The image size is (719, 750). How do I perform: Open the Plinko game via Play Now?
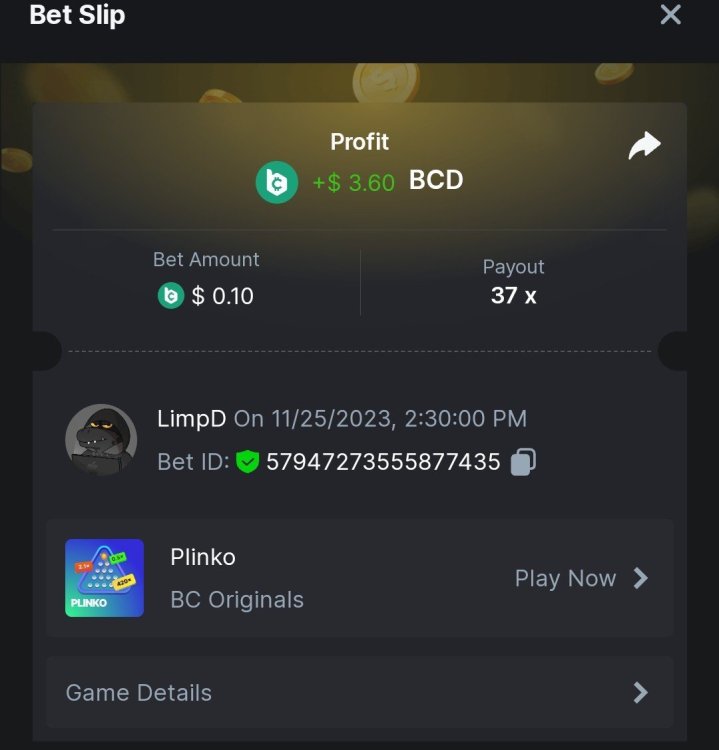(581, 578)
